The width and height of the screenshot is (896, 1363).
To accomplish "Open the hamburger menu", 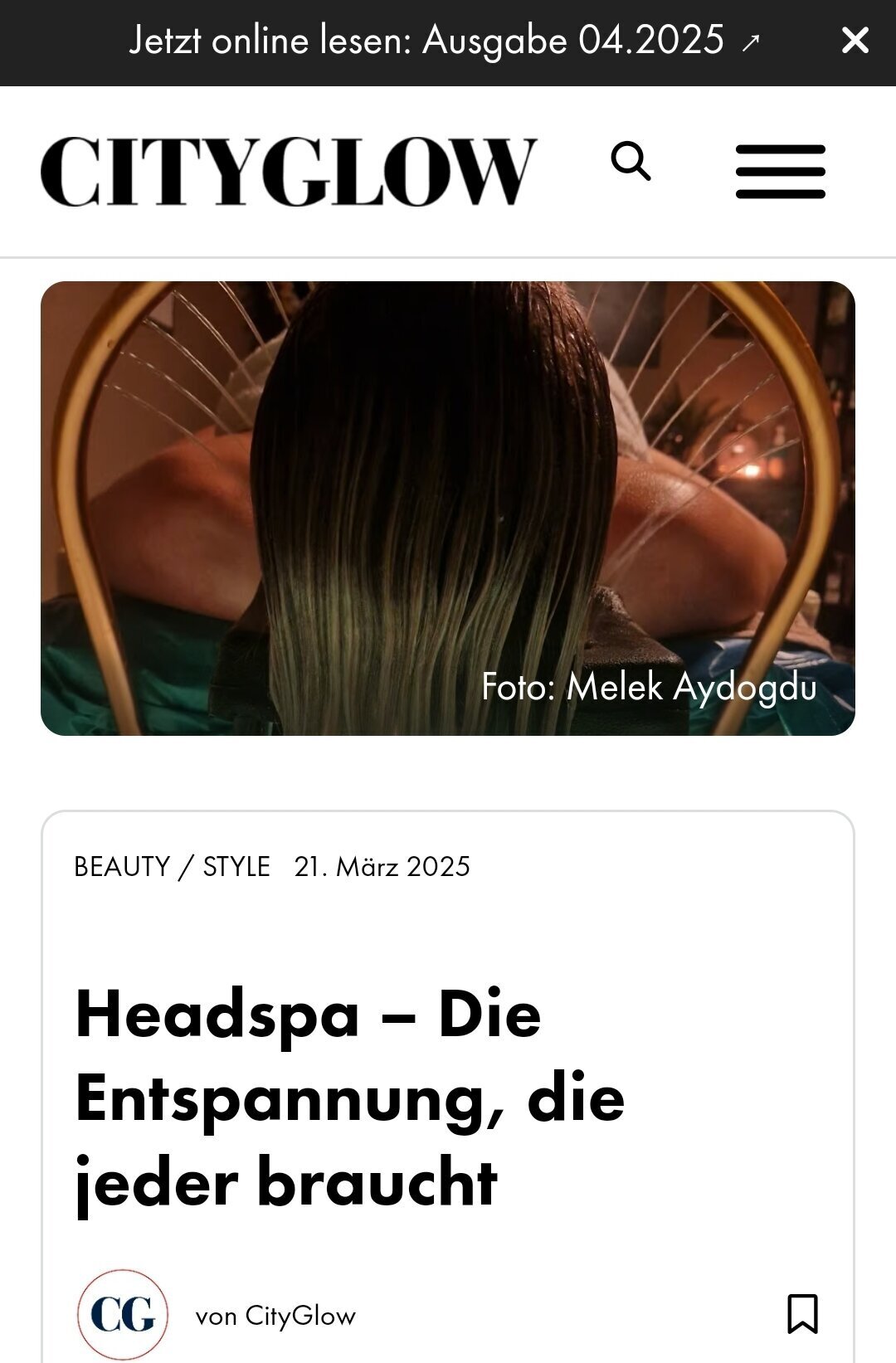I will 780,172.
